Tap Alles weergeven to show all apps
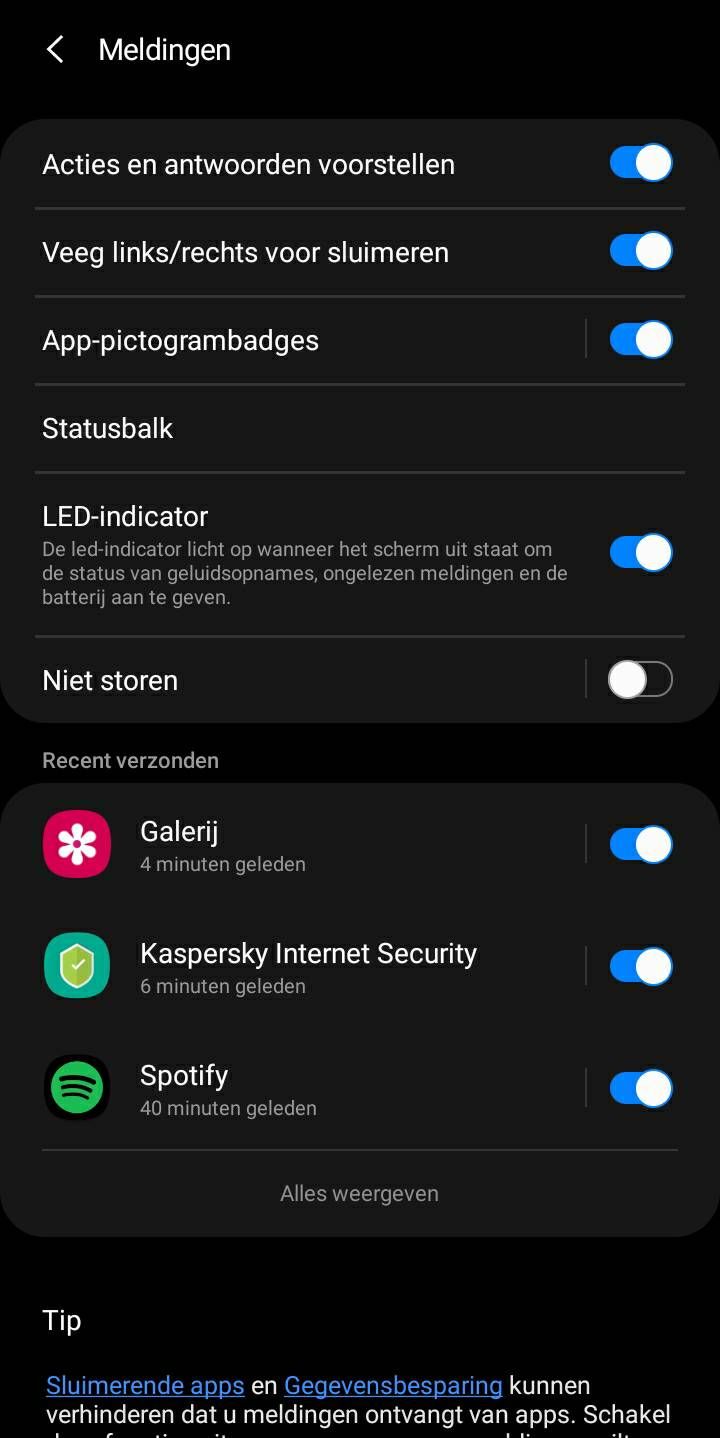720x1438 pixels. point(360,1193)
